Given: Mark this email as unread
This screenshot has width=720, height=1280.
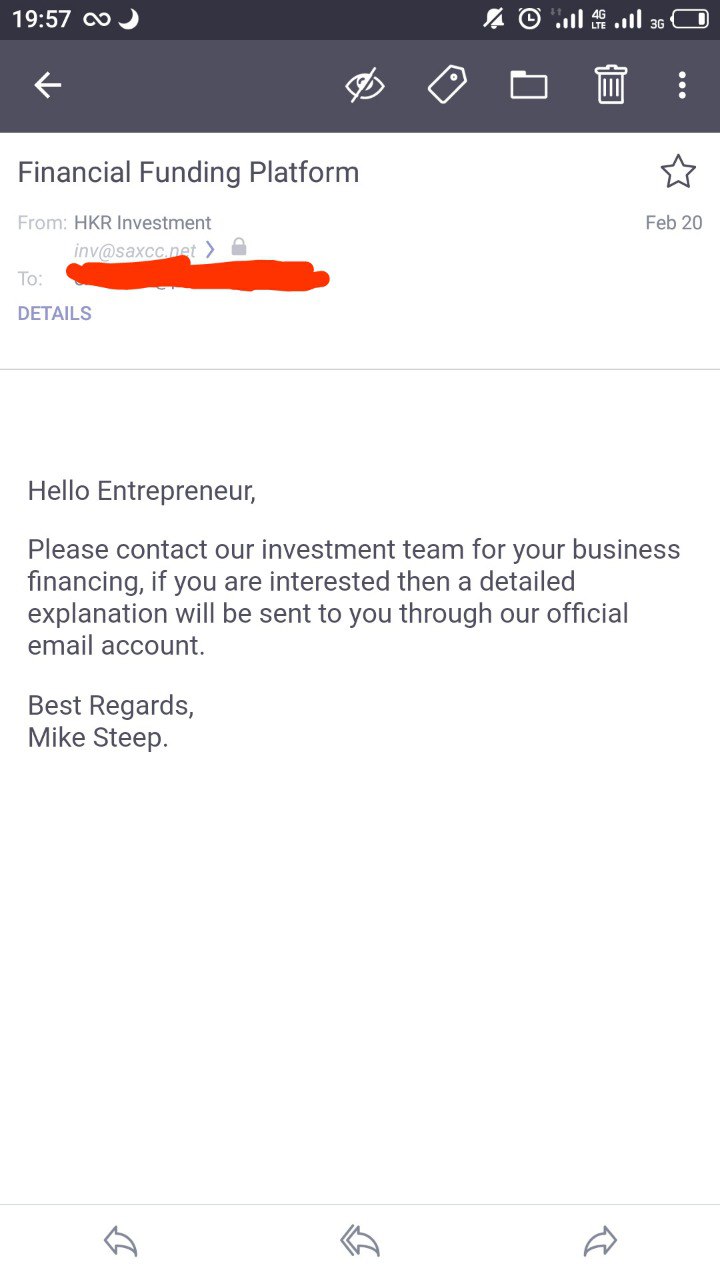Looking at the screenshot, I should coord(365,86).
